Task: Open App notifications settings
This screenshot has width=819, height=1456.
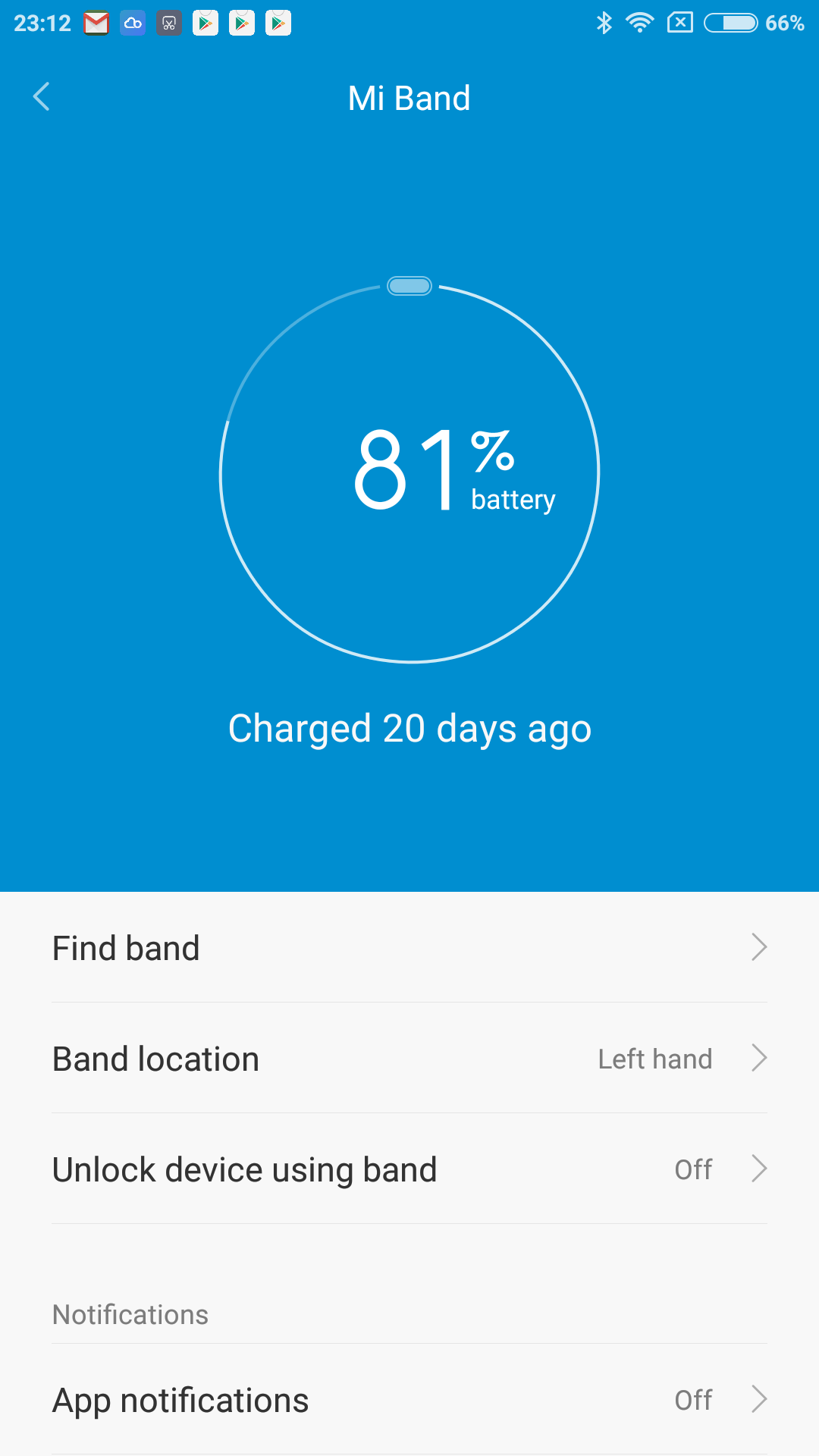Action: click(409, 1400)
